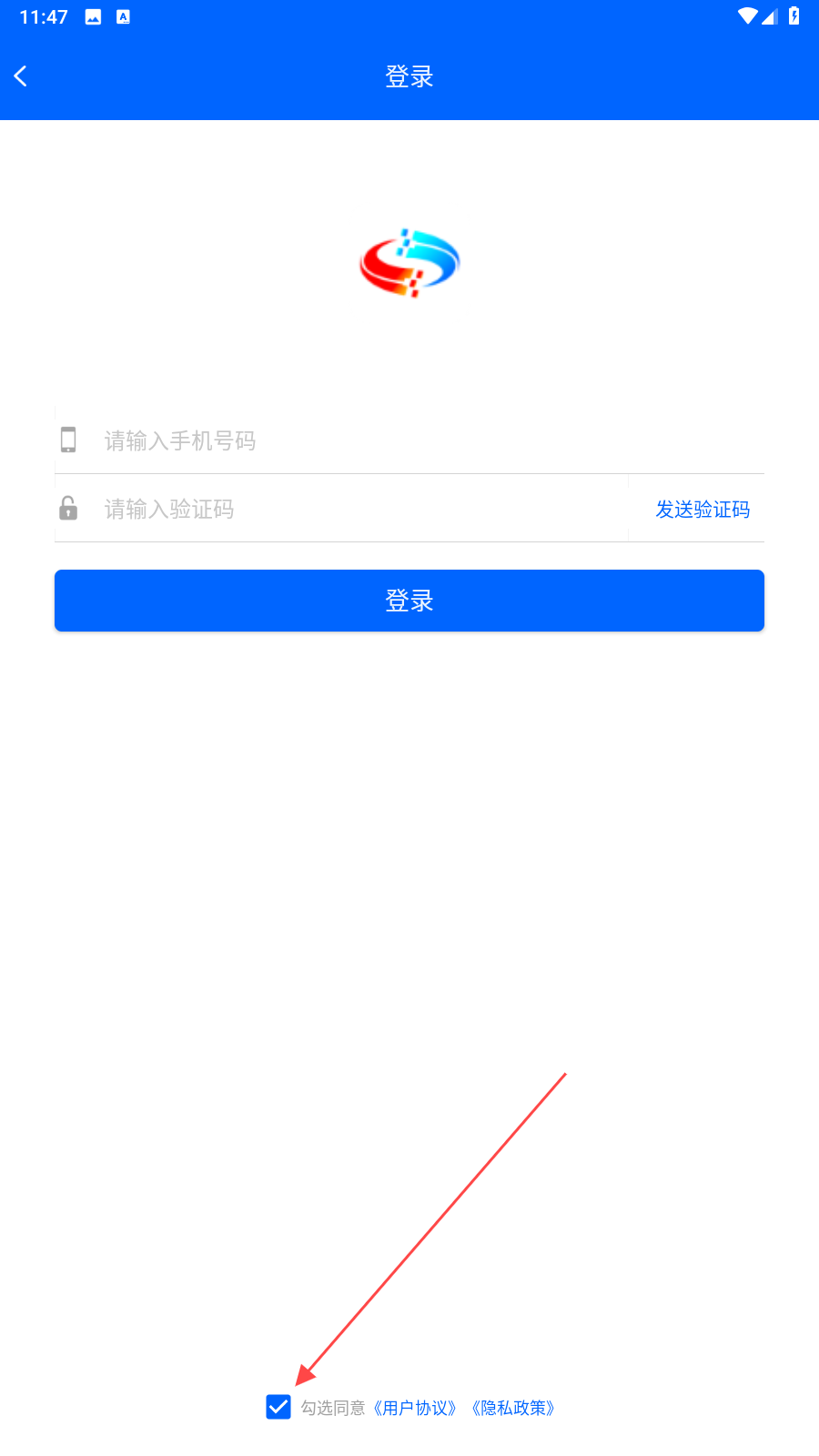Tap the phone number input field
819x1456 pixels.
[x=409, y=440]
